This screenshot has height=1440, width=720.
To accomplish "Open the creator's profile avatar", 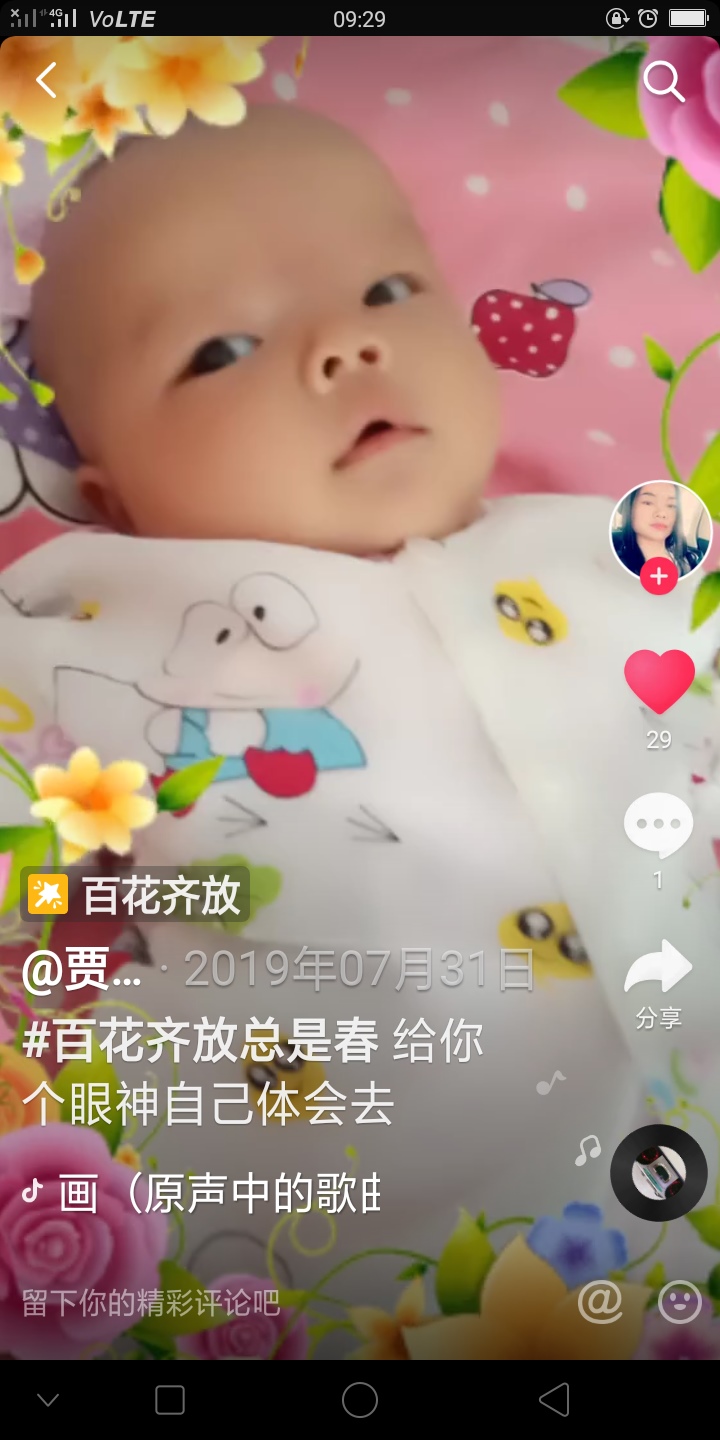I will (x=660, y=532).
